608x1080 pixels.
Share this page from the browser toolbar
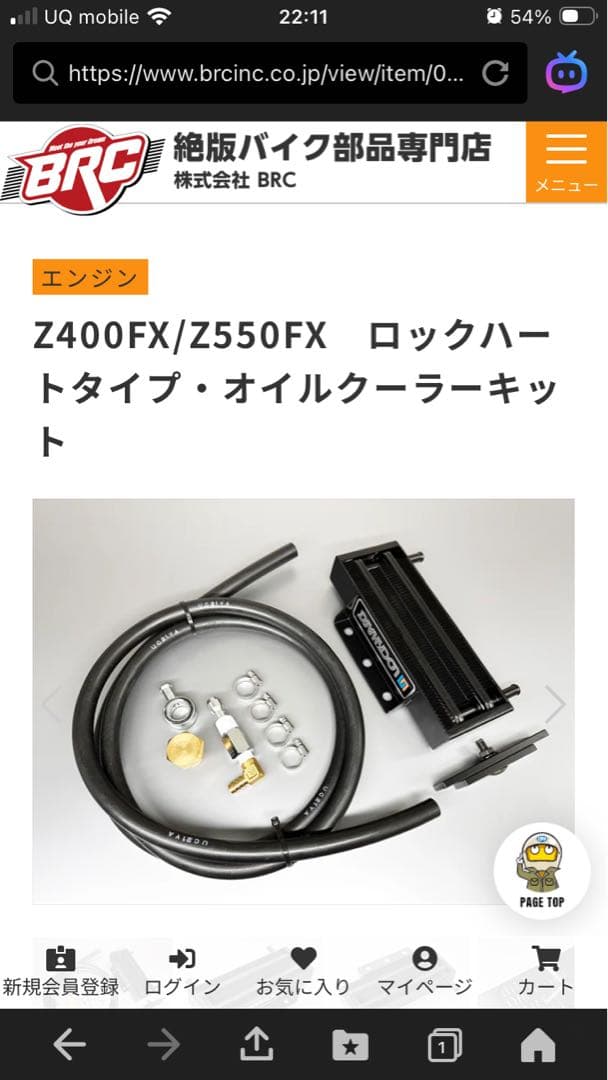257,1045
